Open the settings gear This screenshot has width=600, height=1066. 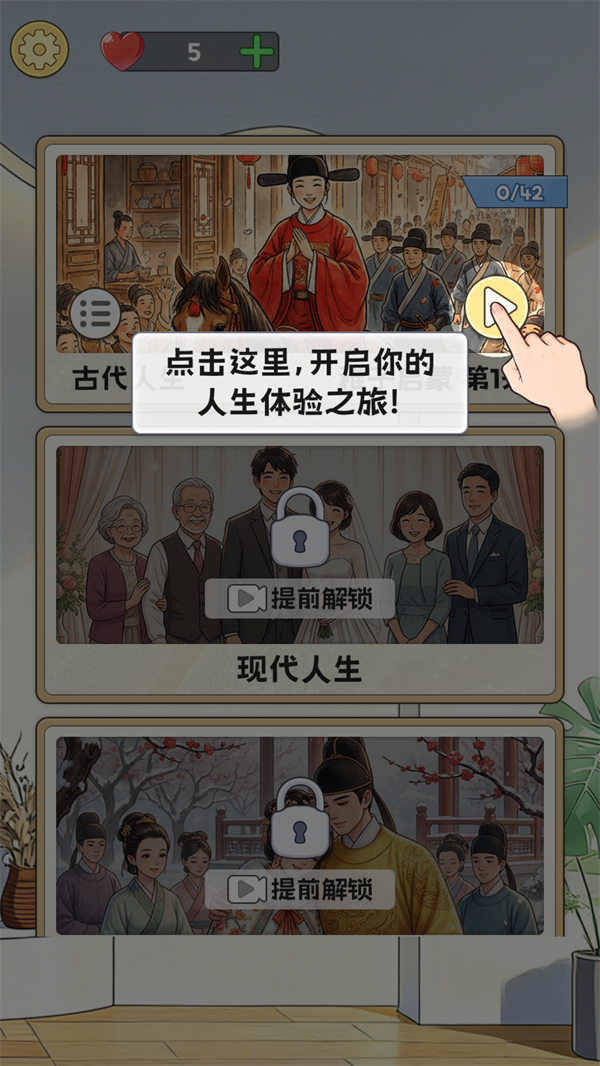click(x=39, y=49)
